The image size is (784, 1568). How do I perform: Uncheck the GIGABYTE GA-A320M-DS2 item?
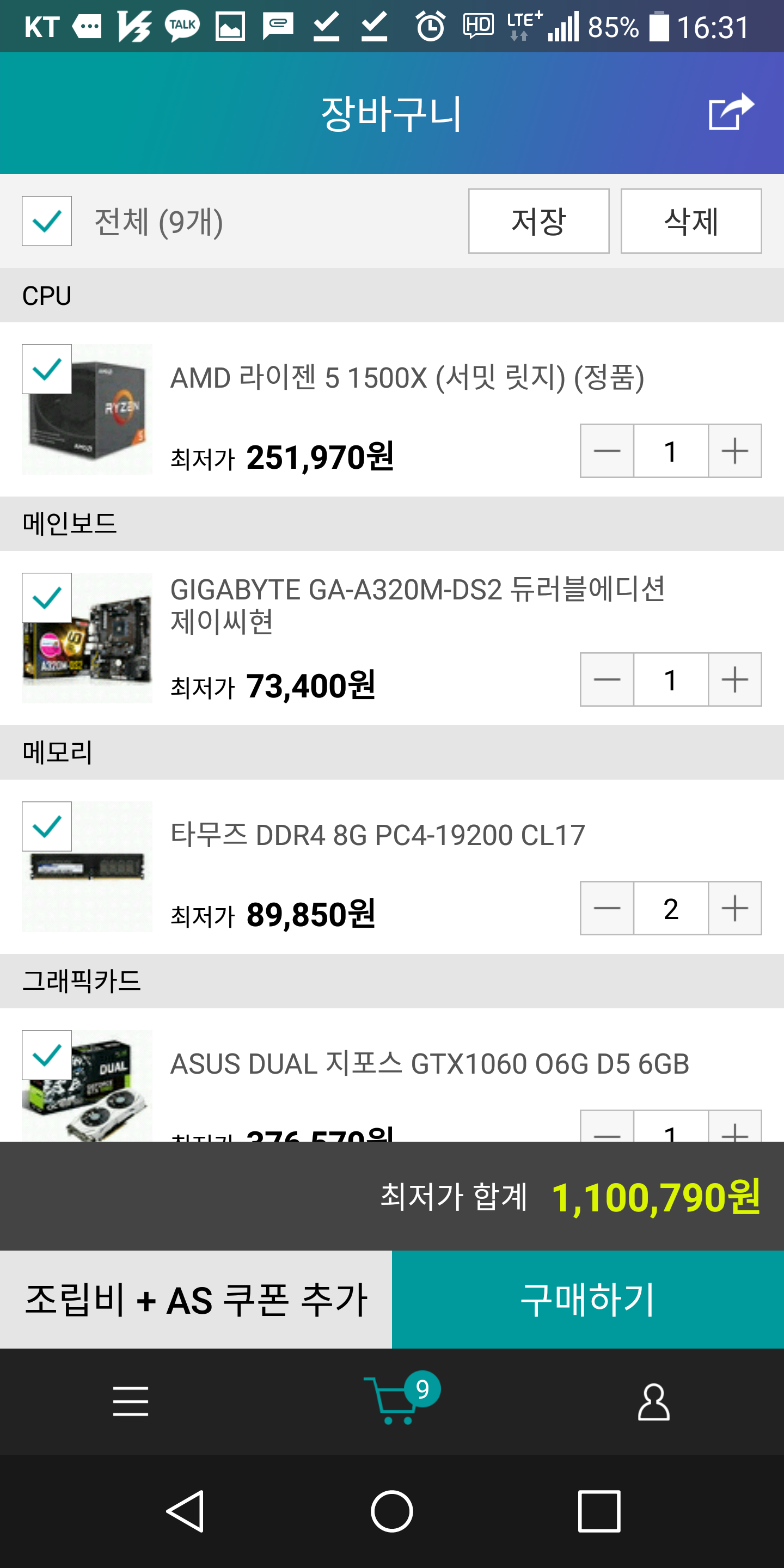[47, 598]
